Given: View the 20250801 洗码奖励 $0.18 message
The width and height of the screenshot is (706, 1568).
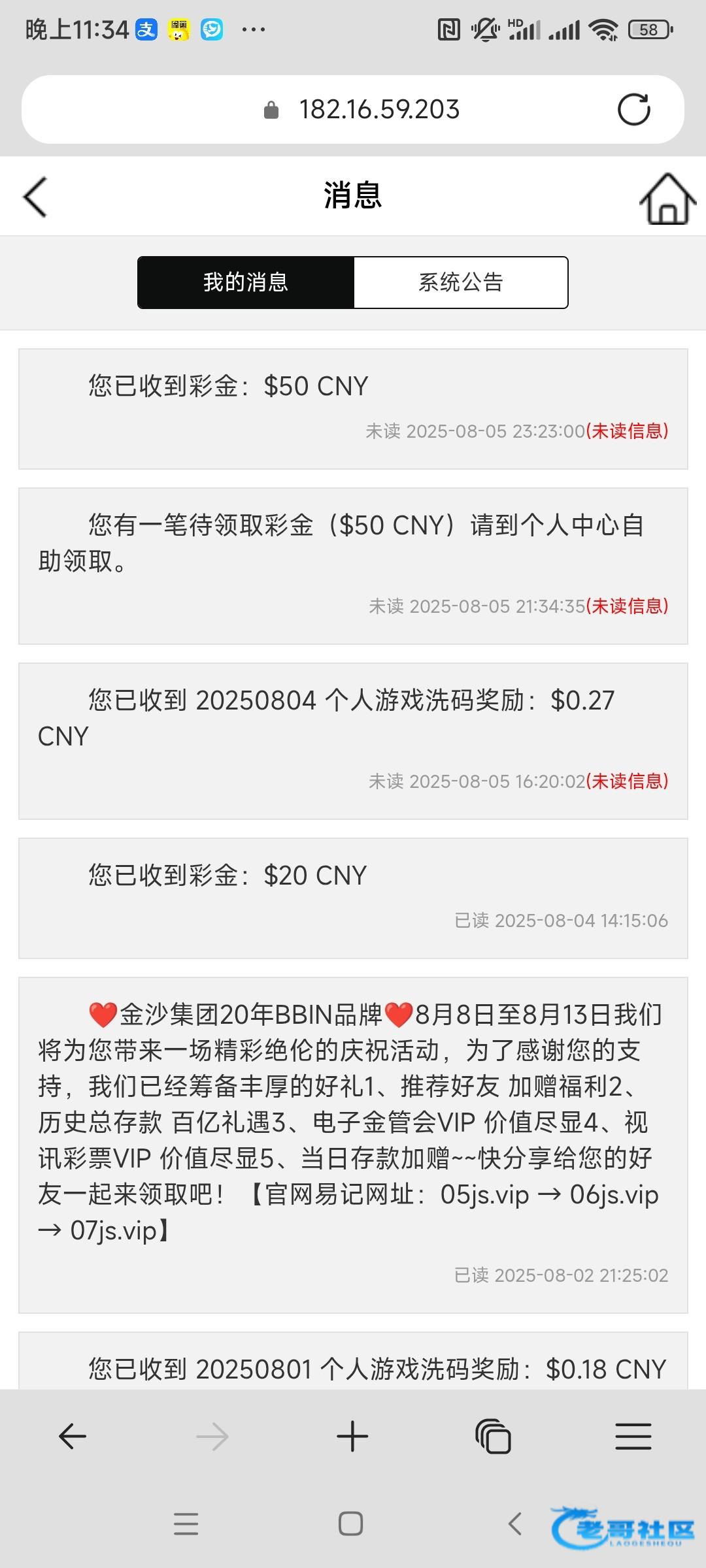Looking at the screenshot, I should tap(353, 1368).
